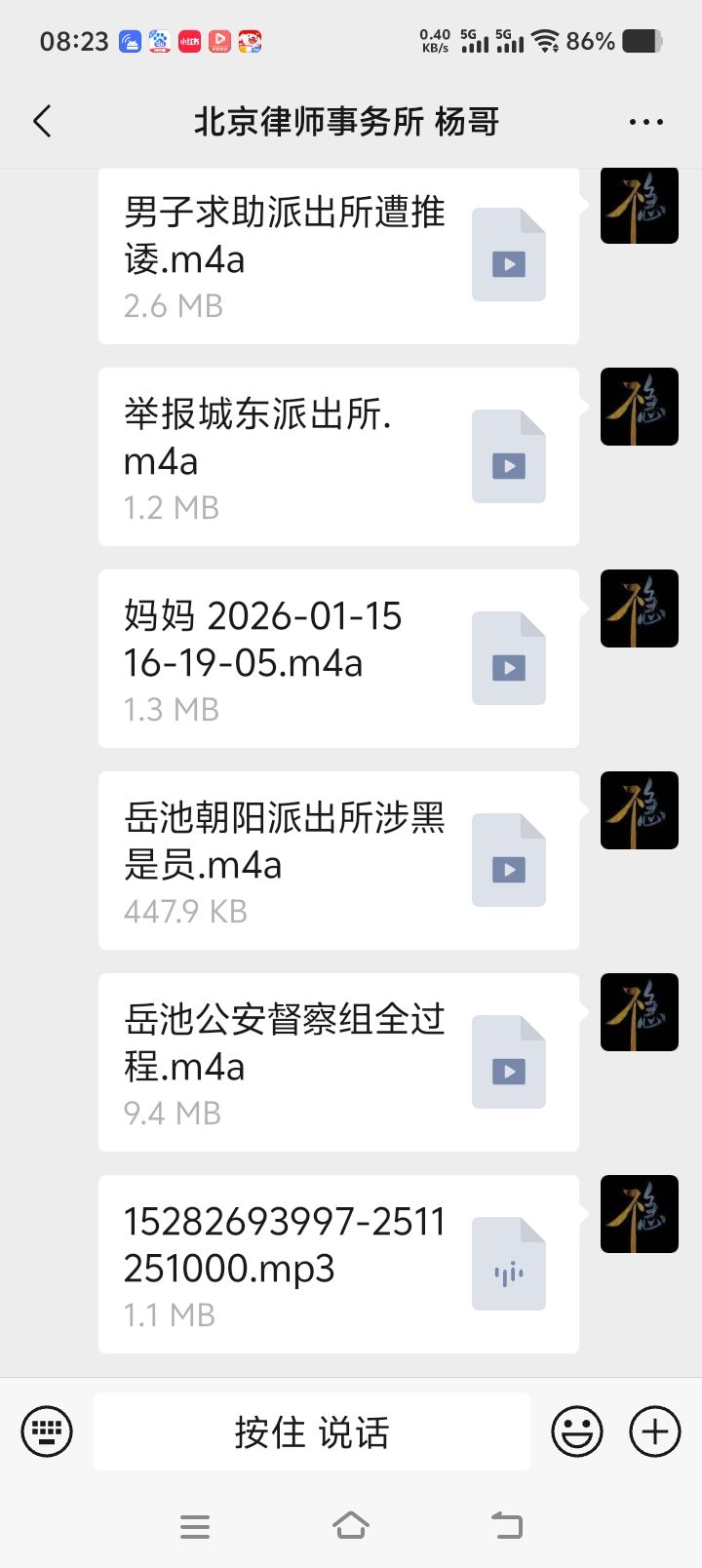702x1568 pixels.
Task: Tap the sender avatar next to the mp3 file
Action: click(x=639, y=1213)
